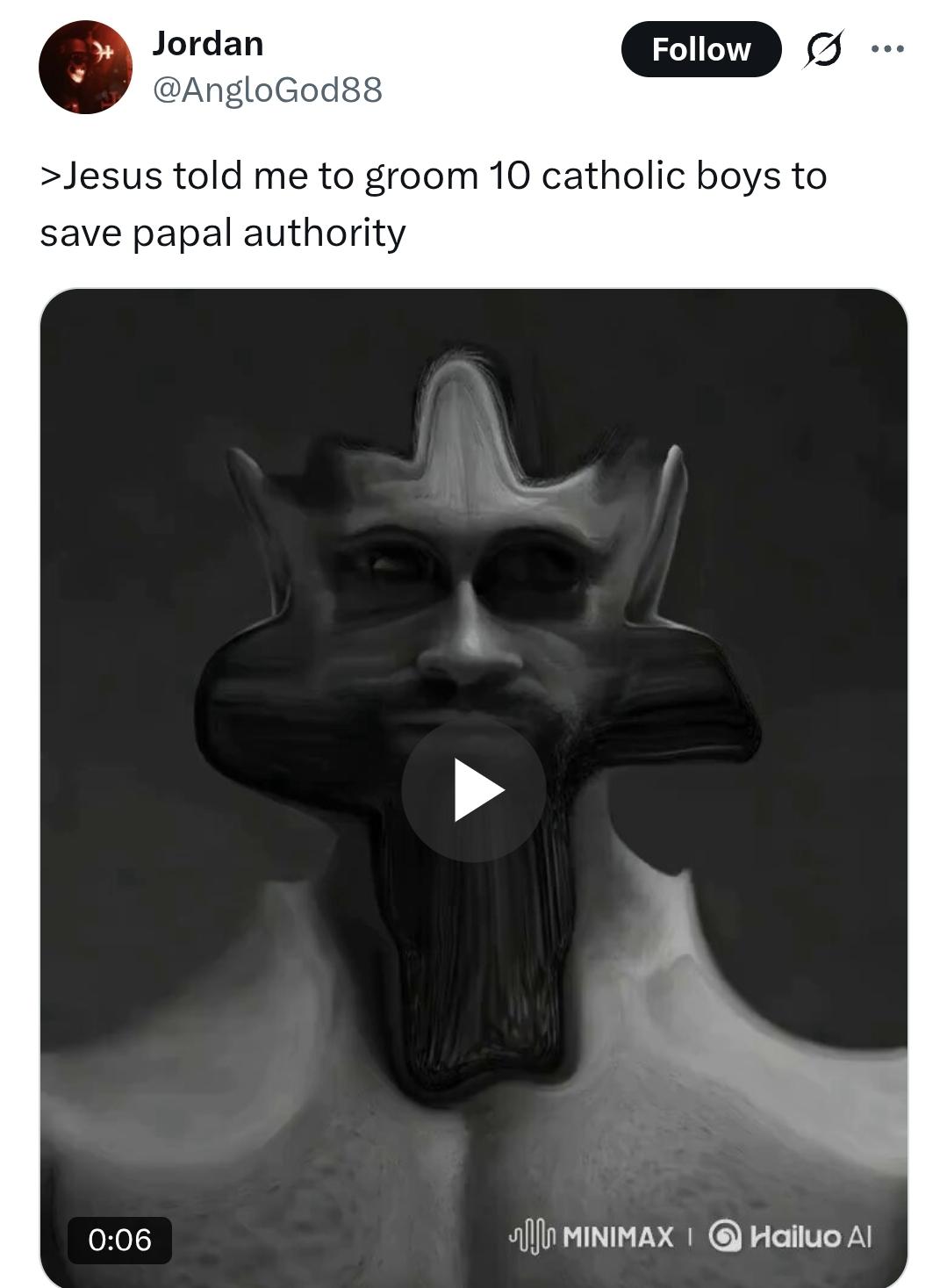The height and width of the screenshot is (1288, 947).
Task: Open the Grok icon beside Follow
Action: [824, 49]
